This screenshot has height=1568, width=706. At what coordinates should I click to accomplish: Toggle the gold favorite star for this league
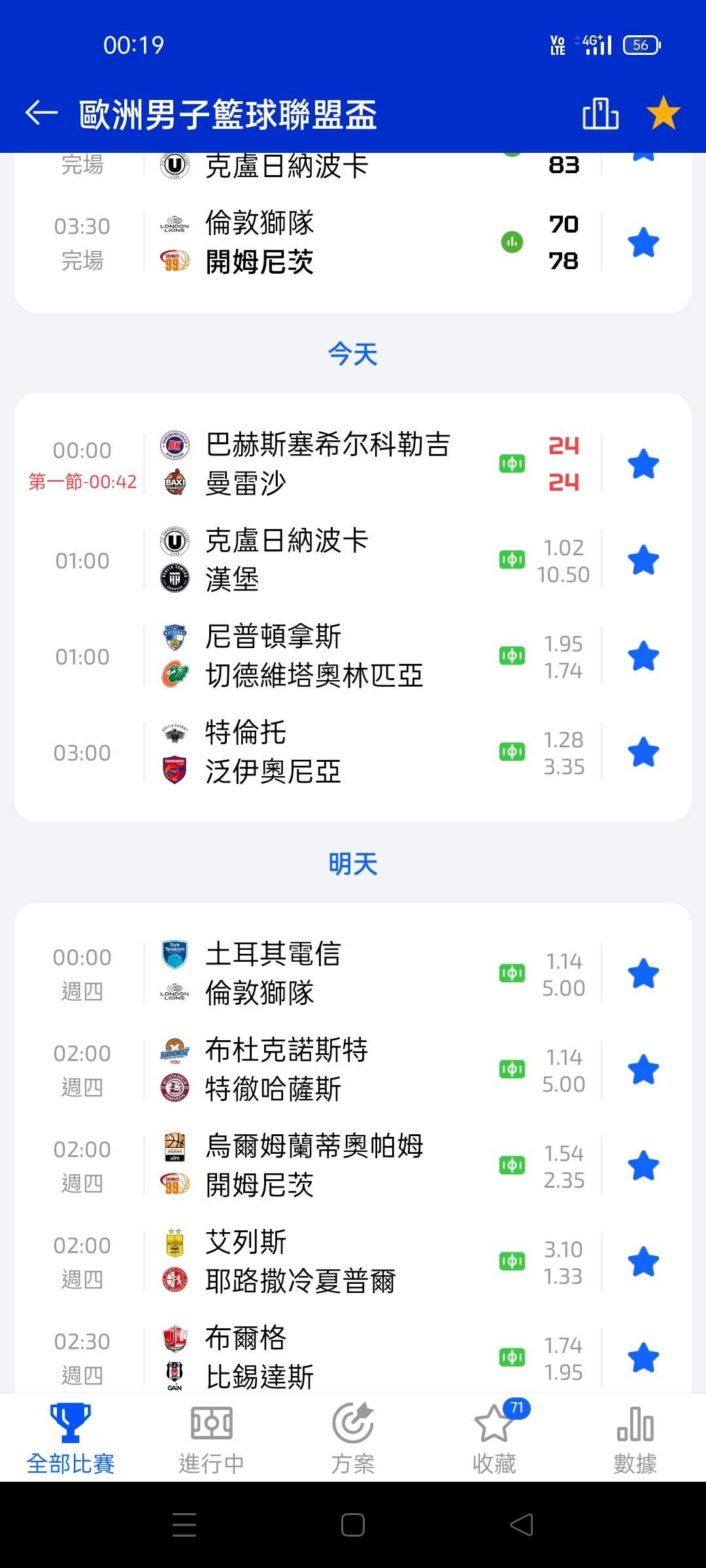(663, 113)
